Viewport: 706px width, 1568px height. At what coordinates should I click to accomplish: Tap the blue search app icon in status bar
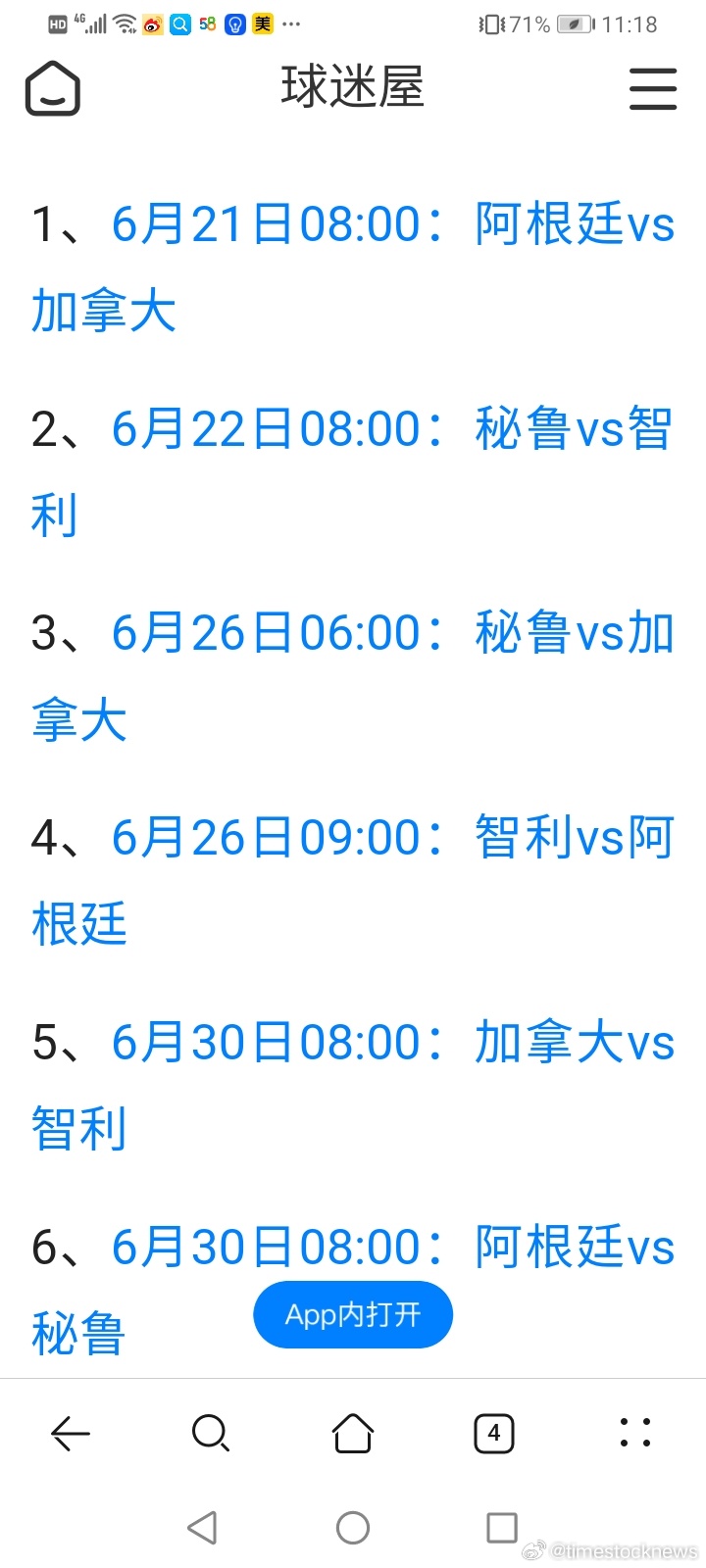pyautogui.click(x=178, y=24)
